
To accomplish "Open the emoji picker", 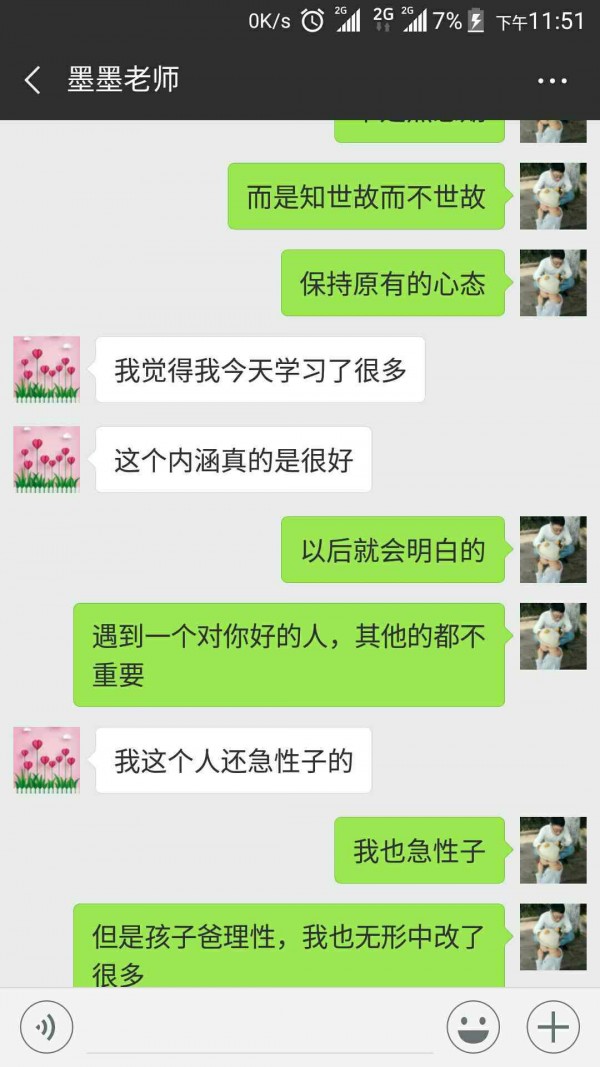I will coord(473,1026).
